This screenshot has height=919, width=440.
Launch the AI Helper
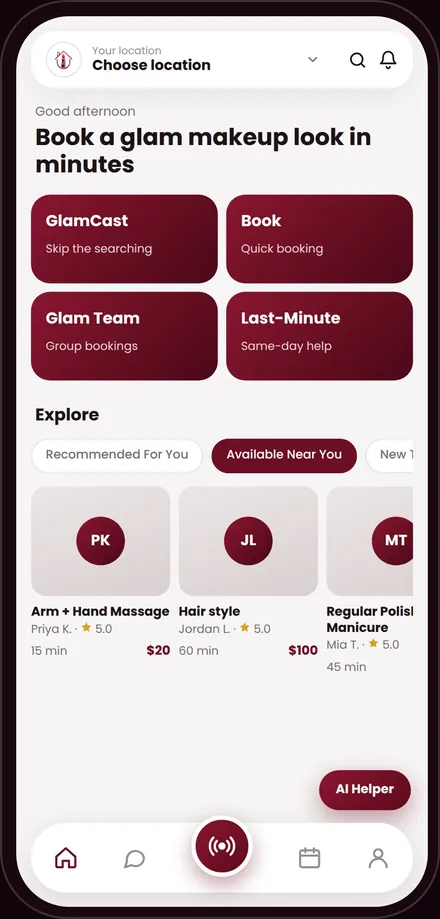click(365, 789)
